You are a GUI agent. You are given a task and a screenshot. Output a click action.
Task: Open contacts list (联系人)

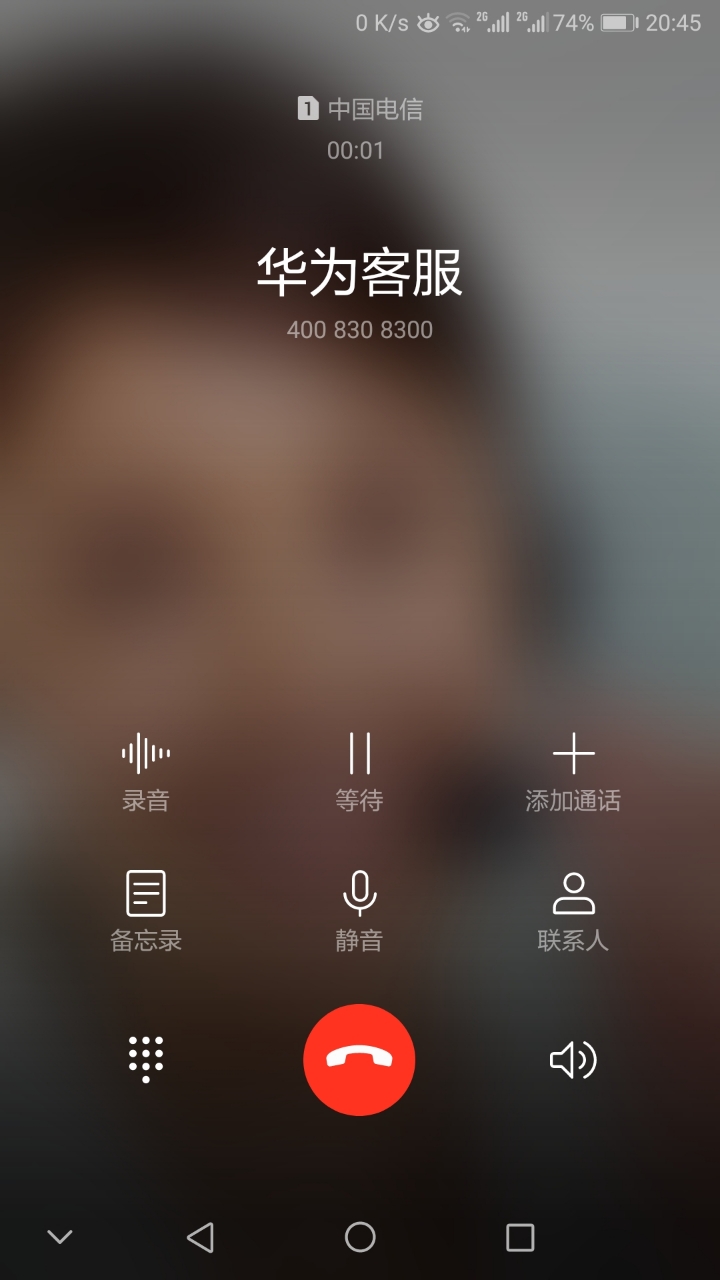click(573, 909)
